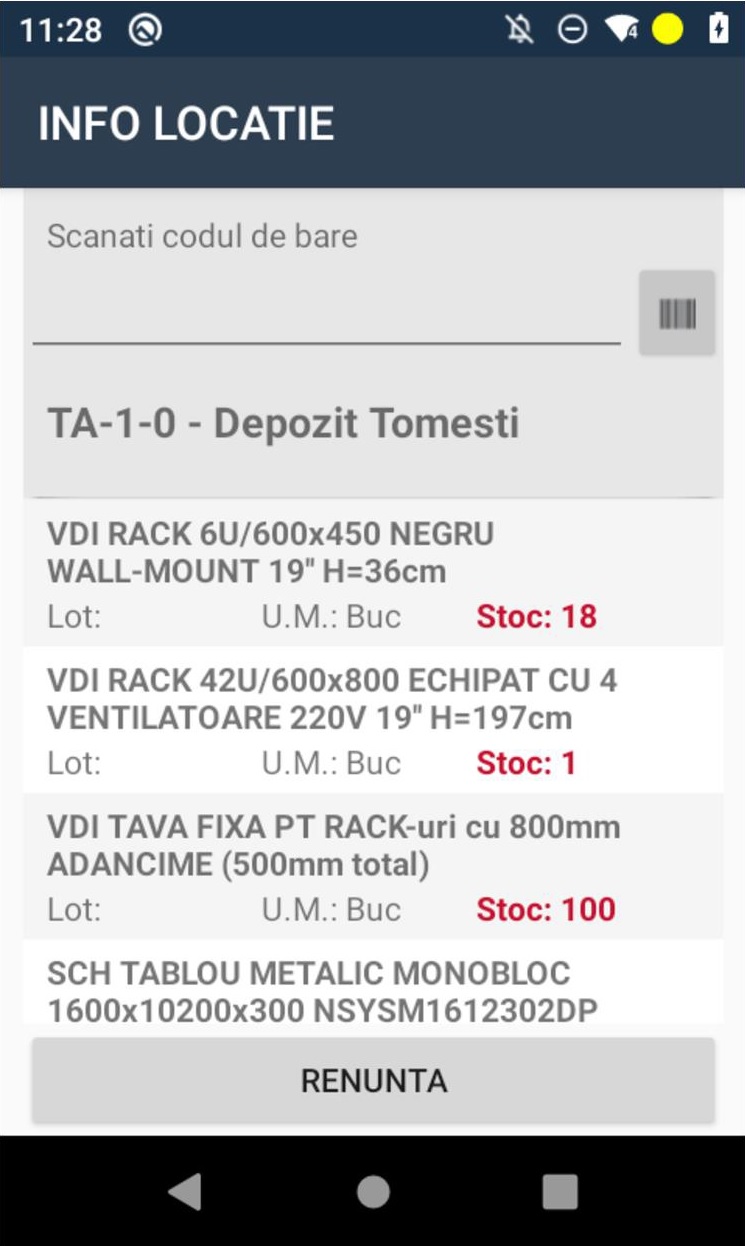Go to the home screen
Viewport: 745px width, 1246px height.
tap(373, 1191)
